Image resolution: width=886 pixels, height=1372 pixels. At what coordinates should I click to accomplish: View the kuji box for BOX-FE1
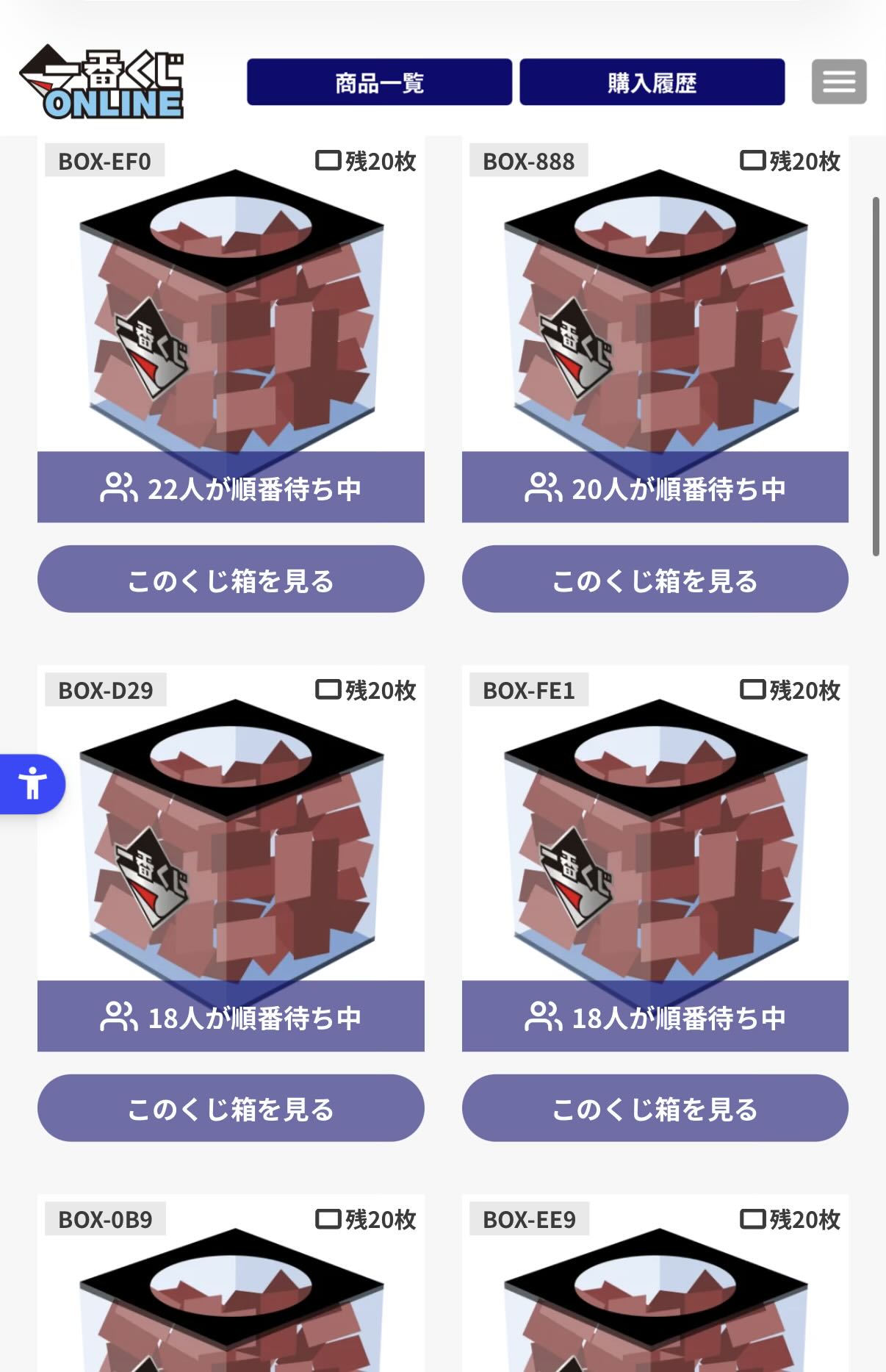(655, 1108)
